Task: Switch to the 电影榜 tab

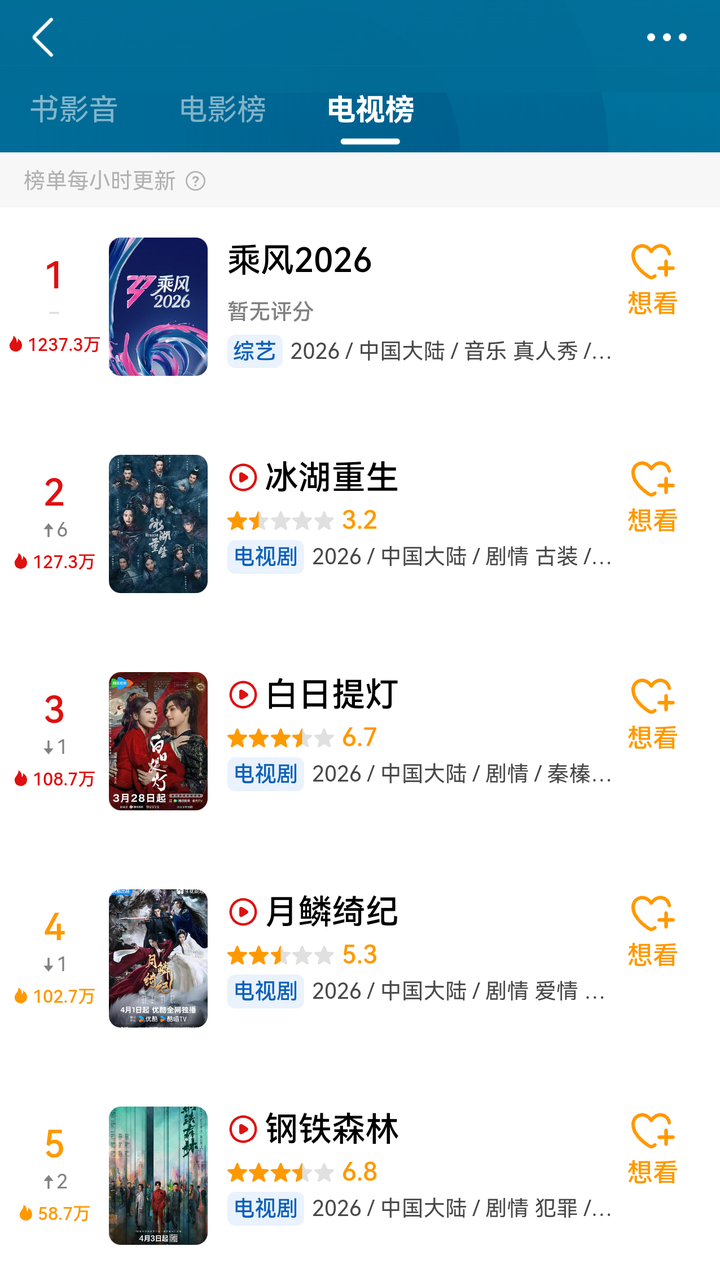Action: click(x=223, y=109)
